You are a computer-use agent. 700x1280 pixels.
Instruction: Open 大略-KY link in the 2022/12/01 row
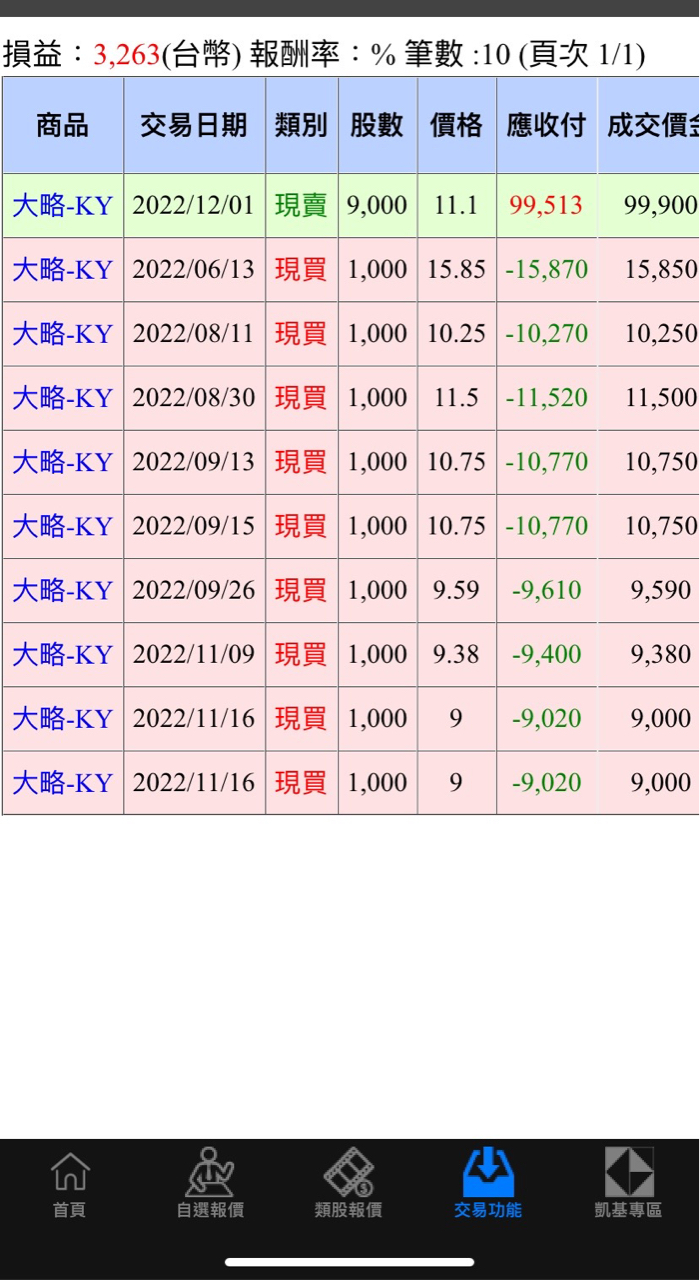click(62, 206)
